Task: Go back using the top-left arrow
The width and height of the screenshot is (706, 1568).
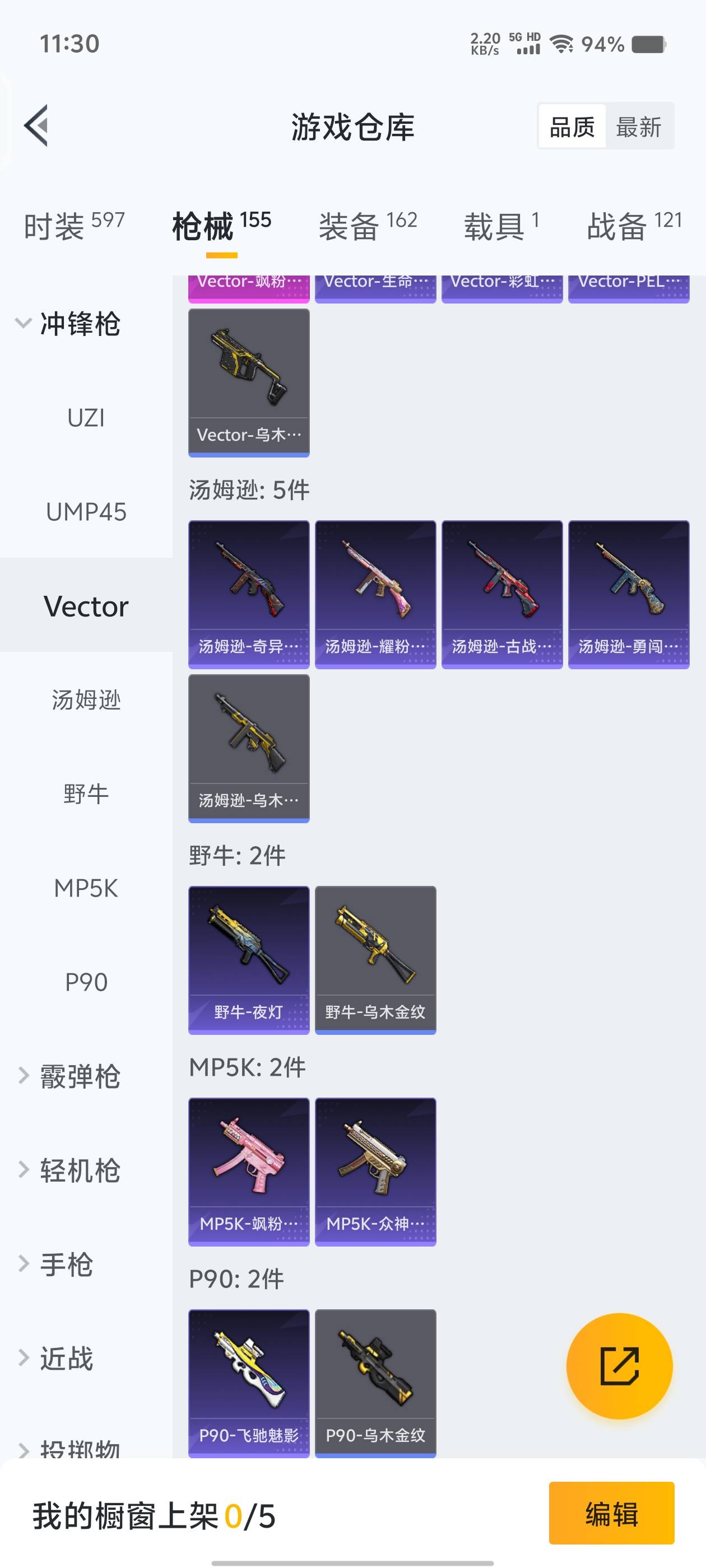Action: coord(36,126)
